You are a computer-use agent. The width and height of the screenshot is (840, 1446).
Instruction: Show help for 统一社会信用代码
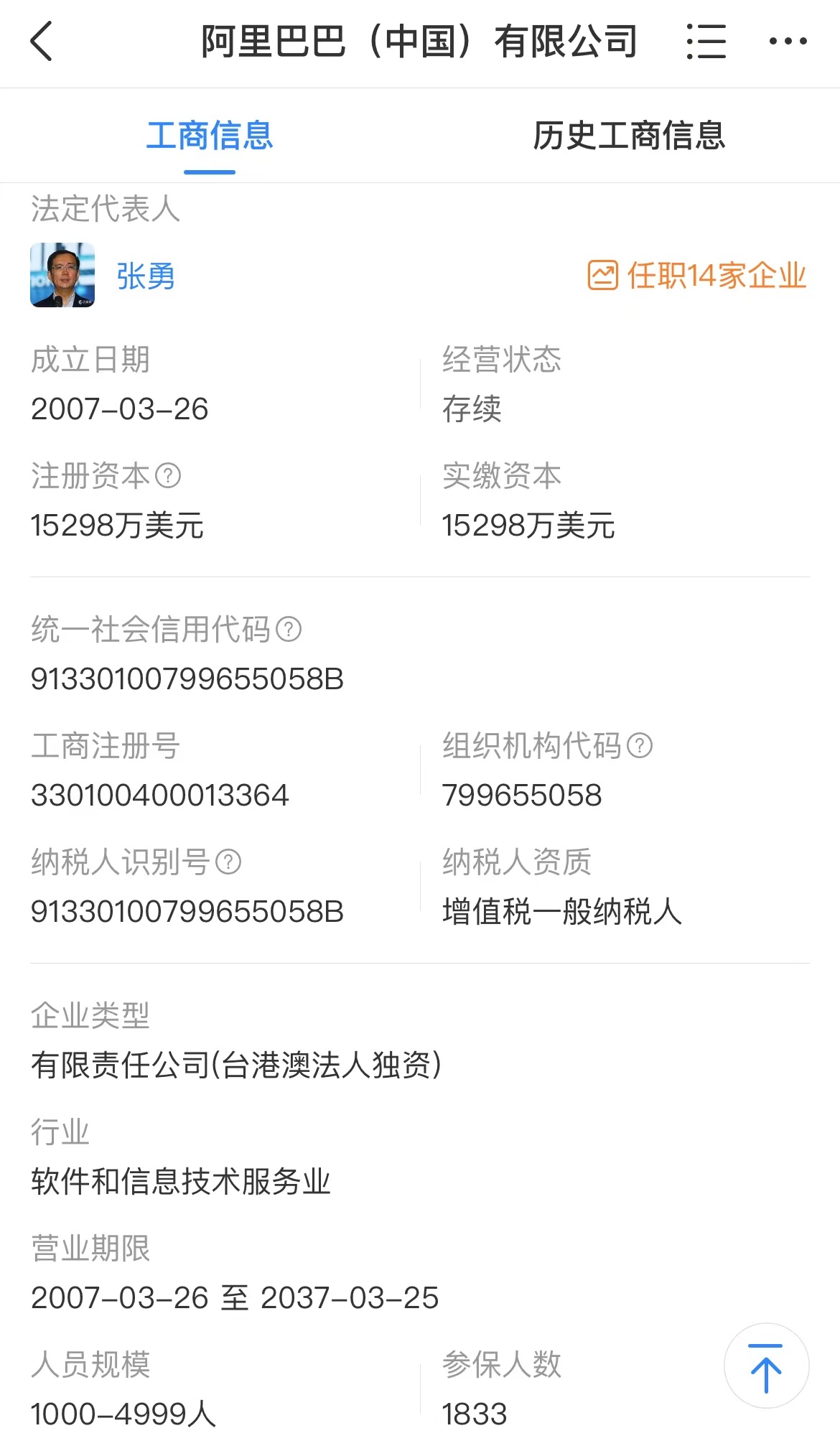click(x=289, y=629)
